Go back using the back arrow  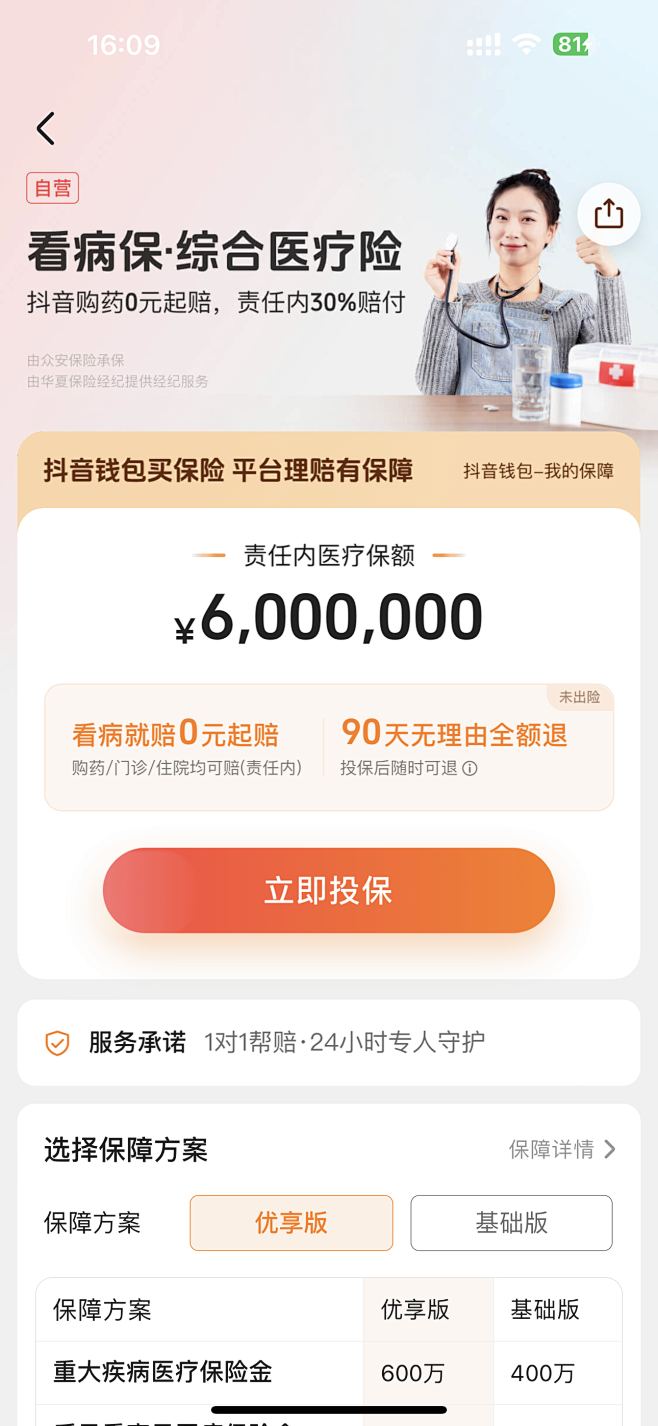[x=45, y=129]
